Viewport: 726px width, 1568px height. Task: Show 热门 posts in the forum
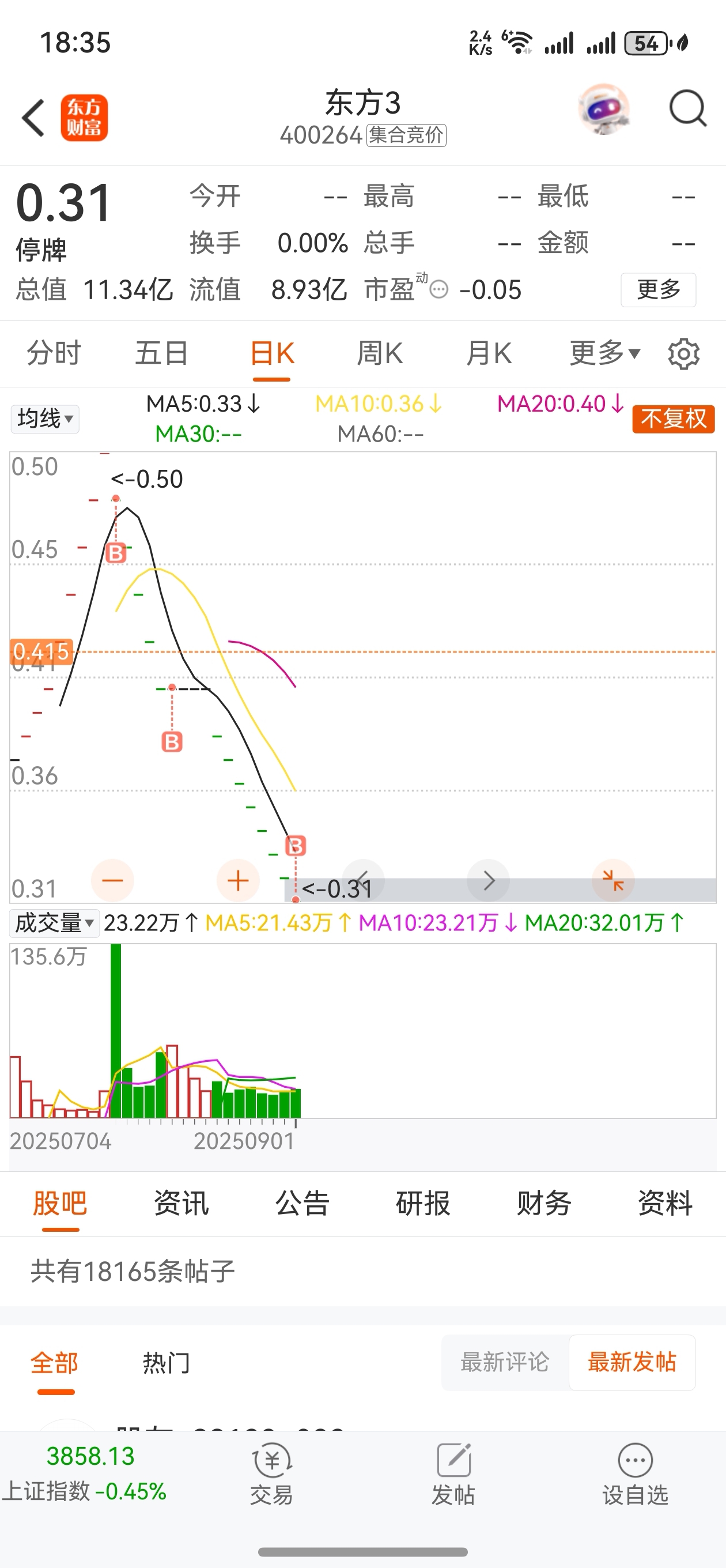166,1362
